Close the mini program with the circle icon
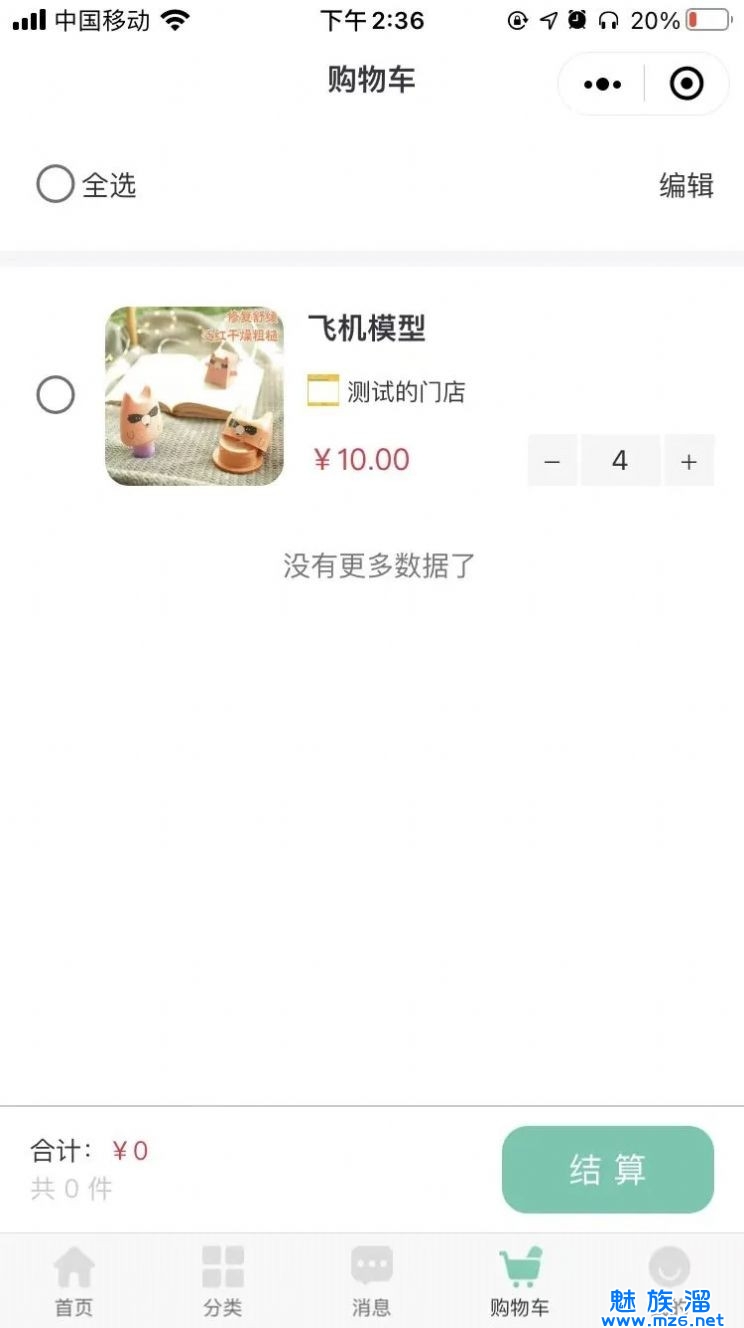The height and width of the screenshot is (1328, 744). pyautogui.click(x=686, y=84)
